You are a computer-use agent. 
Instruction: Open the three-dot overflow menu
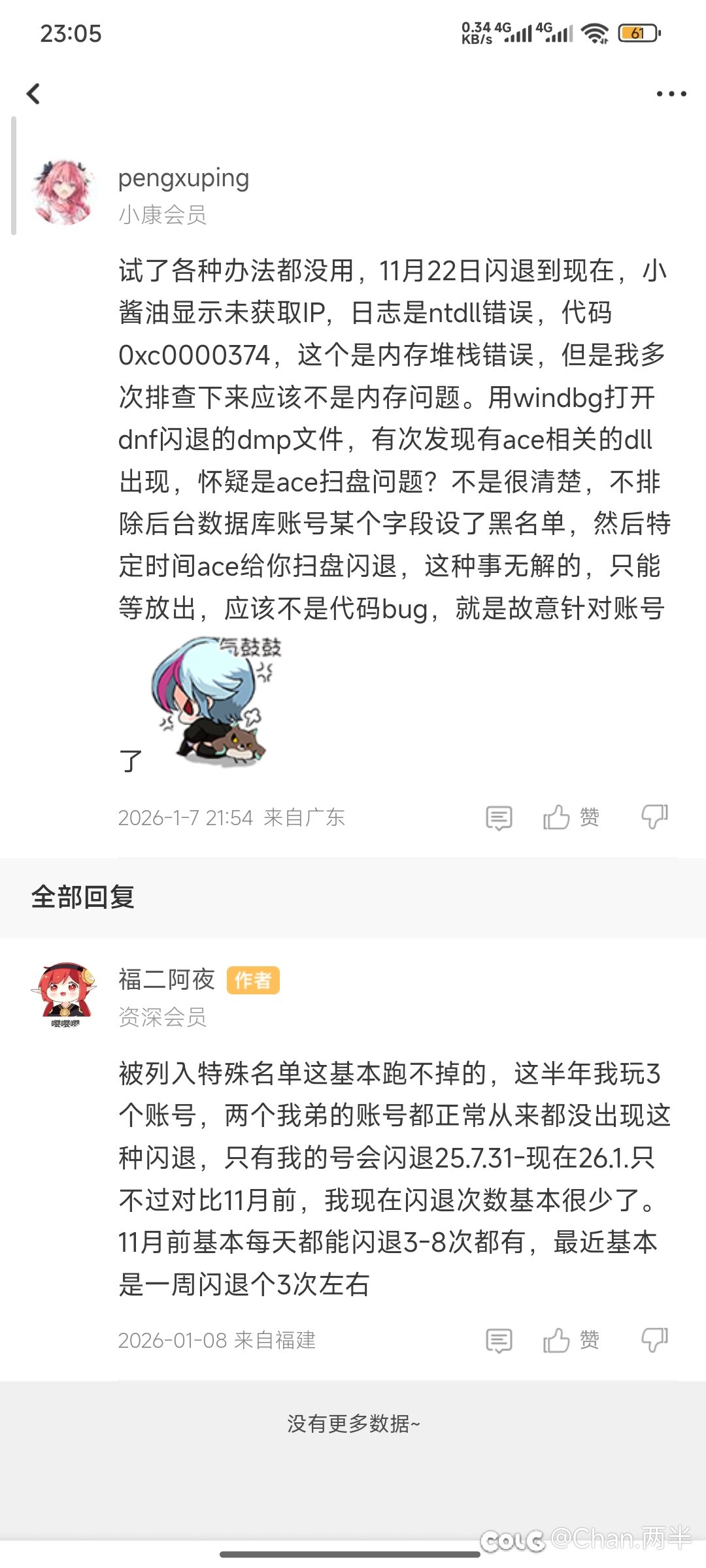coord(671,94)
